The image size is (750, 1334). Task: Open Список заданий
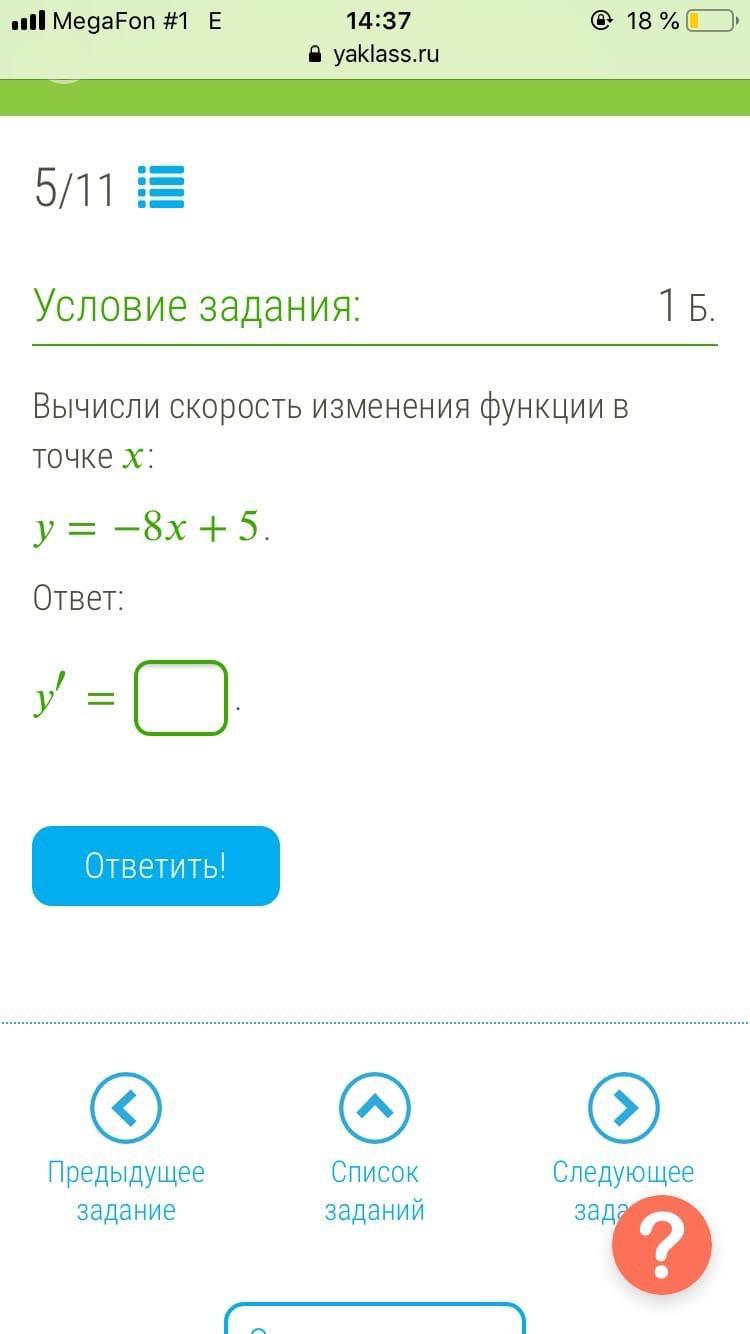point(375,1107)
